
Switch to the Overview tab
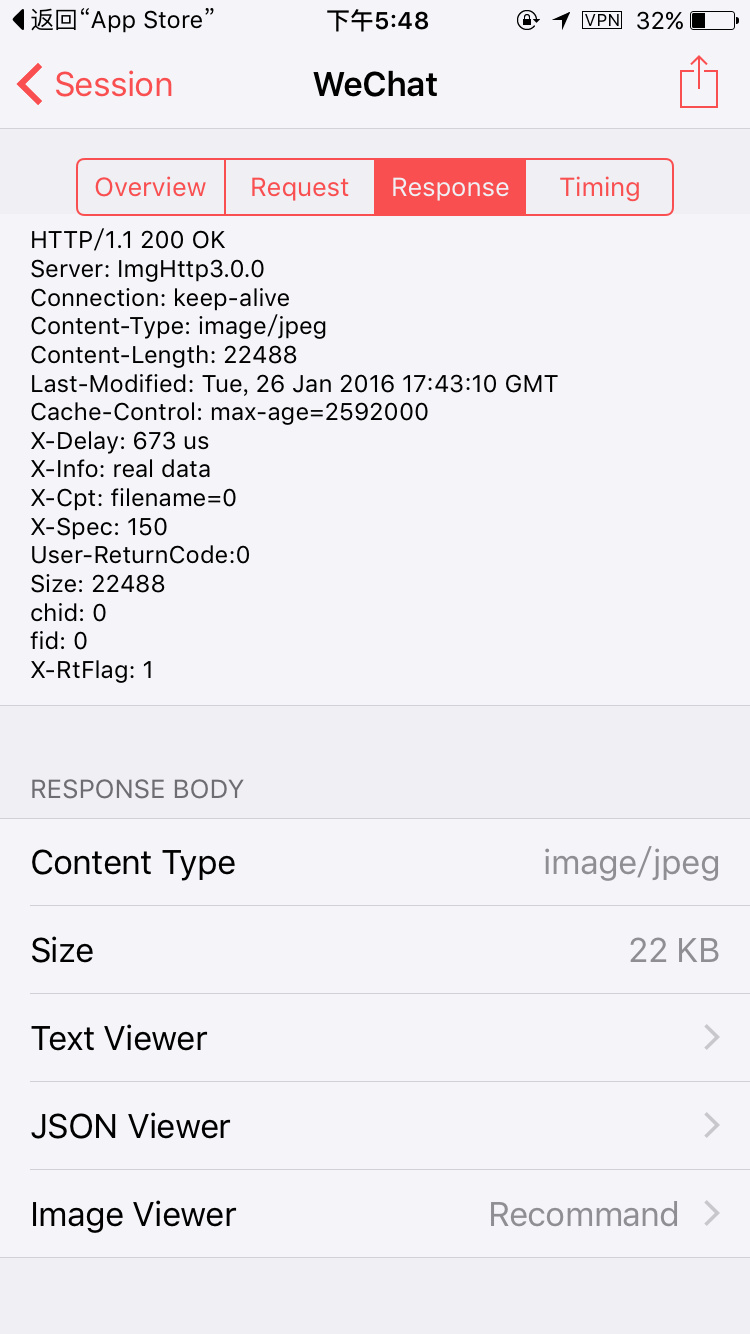click(x=151, y=187)
